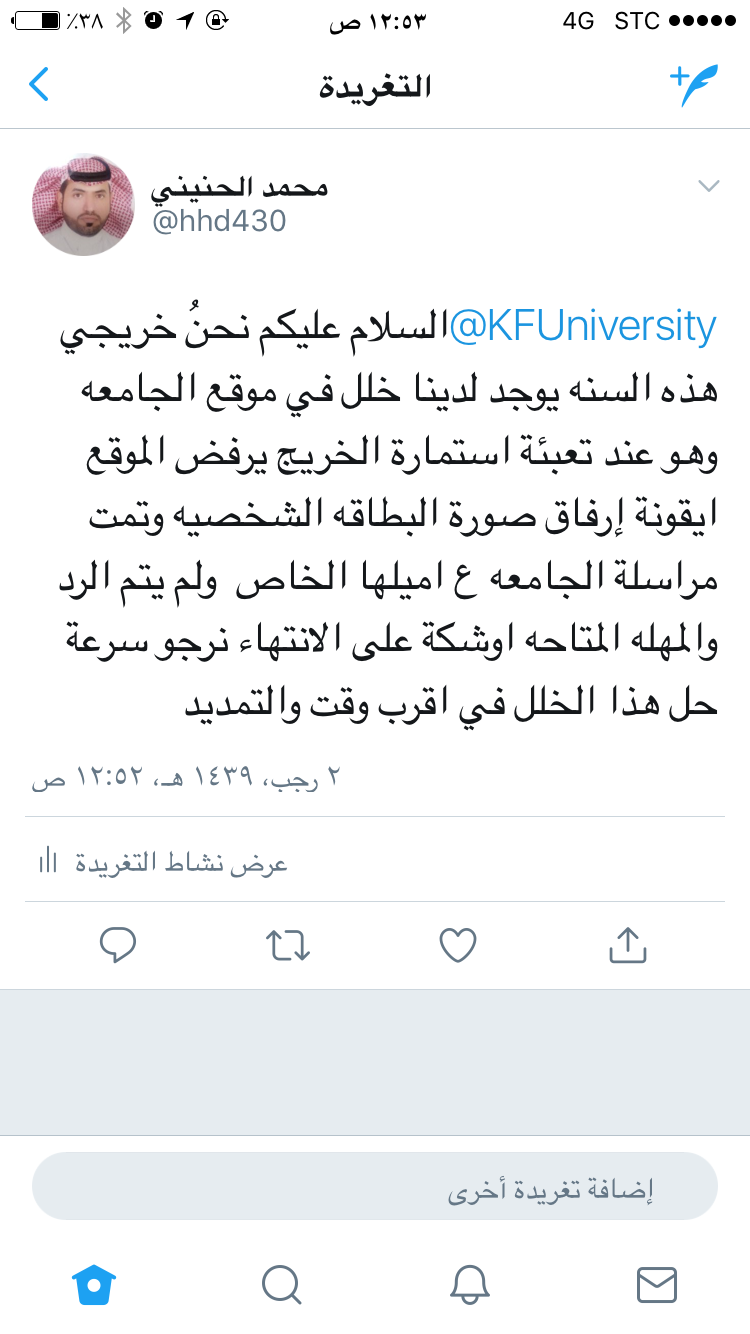
Task: Switch to the Messages tab
Action: 657,1284
